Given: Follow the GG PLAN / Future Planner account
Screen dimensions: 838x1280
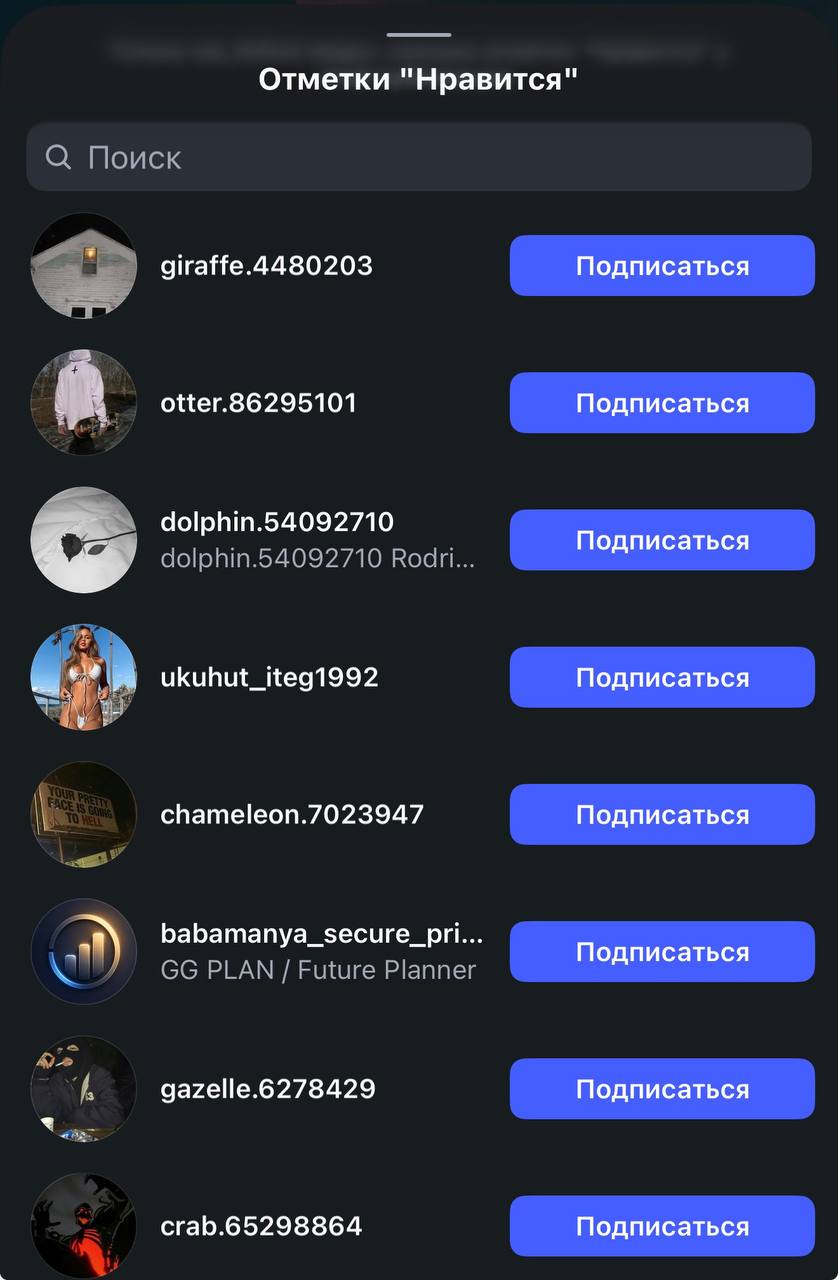Looking at the screenshot, I should click(x=662, y=951).
